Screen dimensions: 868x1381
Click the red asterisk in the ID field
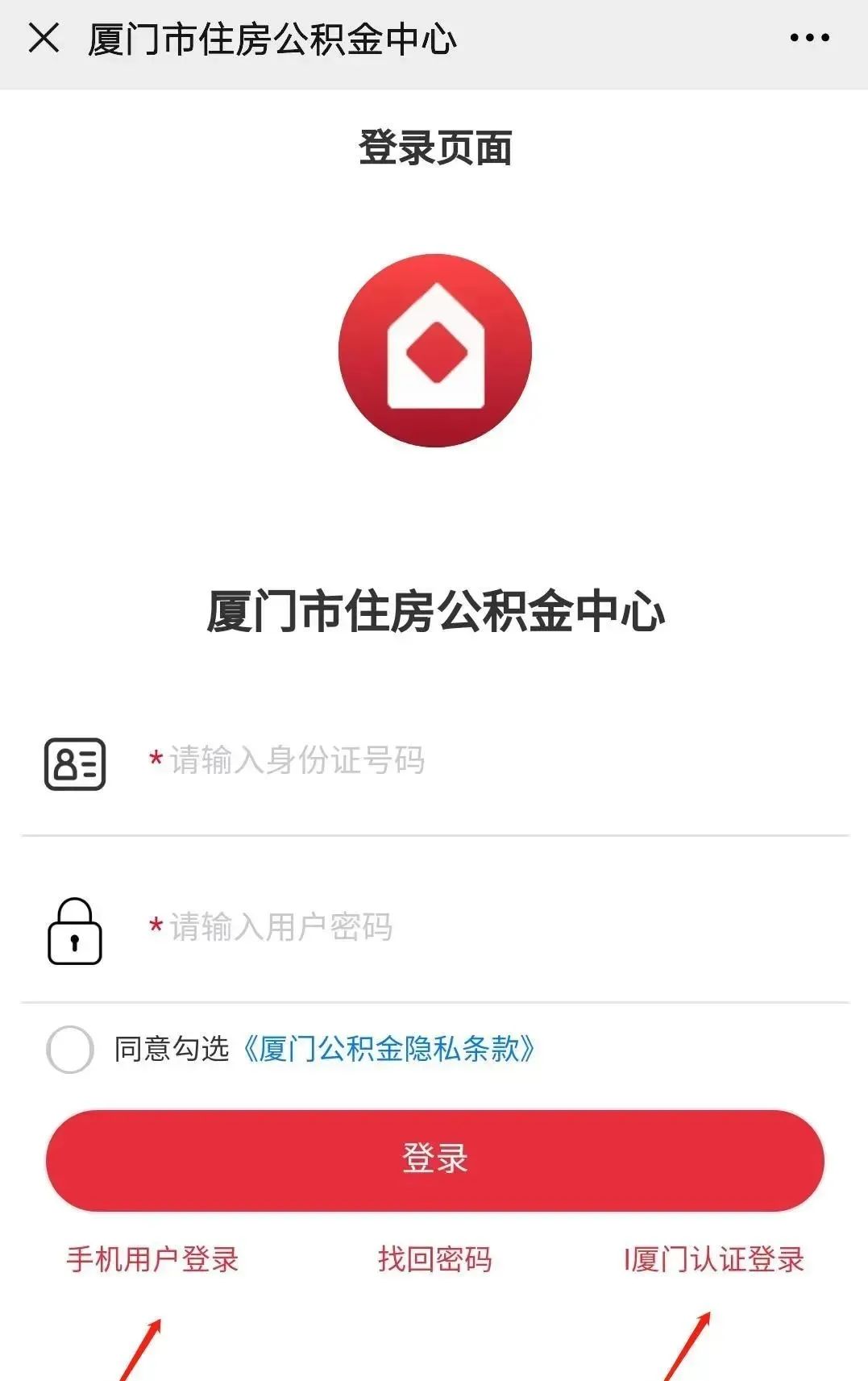point(153,760)
